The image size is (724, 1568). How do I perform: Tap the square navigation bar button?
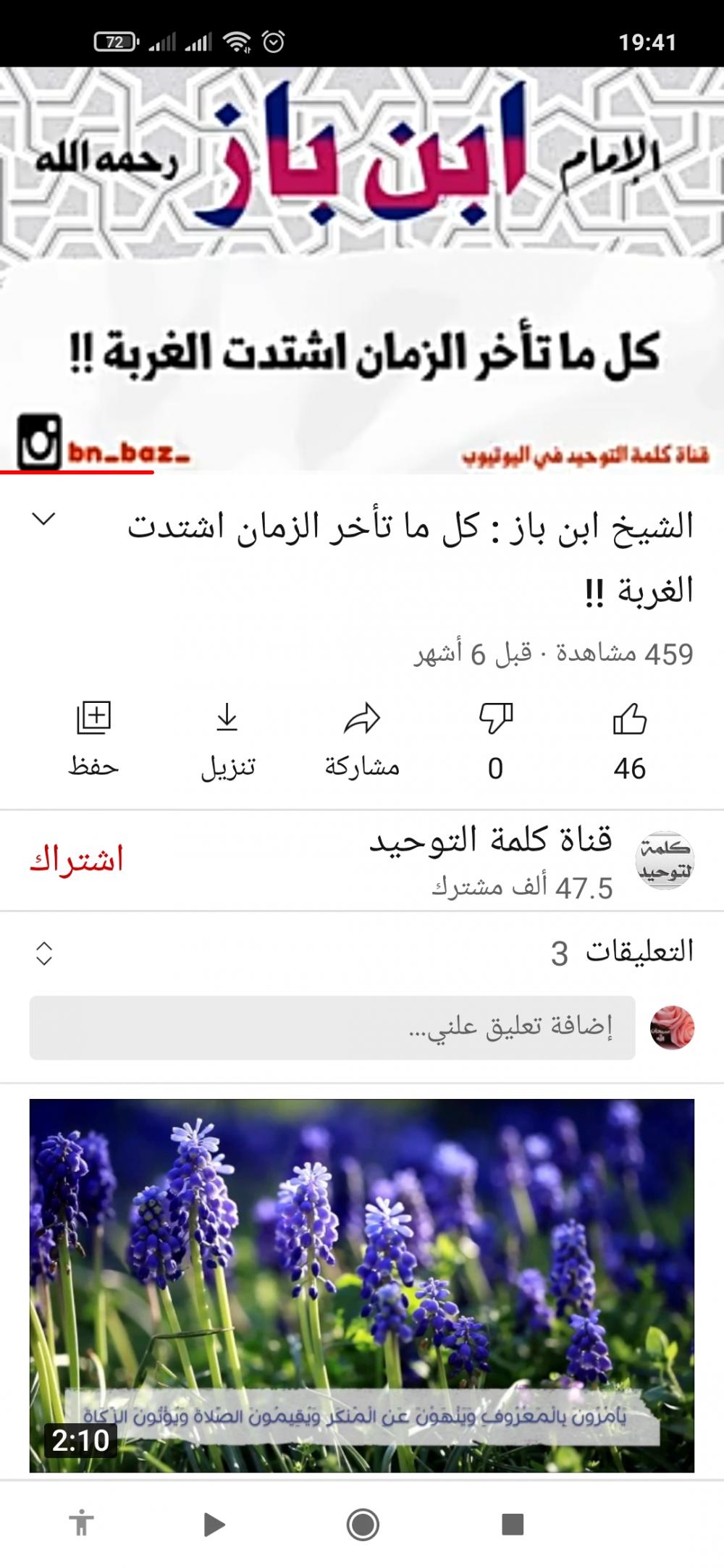513,1524
